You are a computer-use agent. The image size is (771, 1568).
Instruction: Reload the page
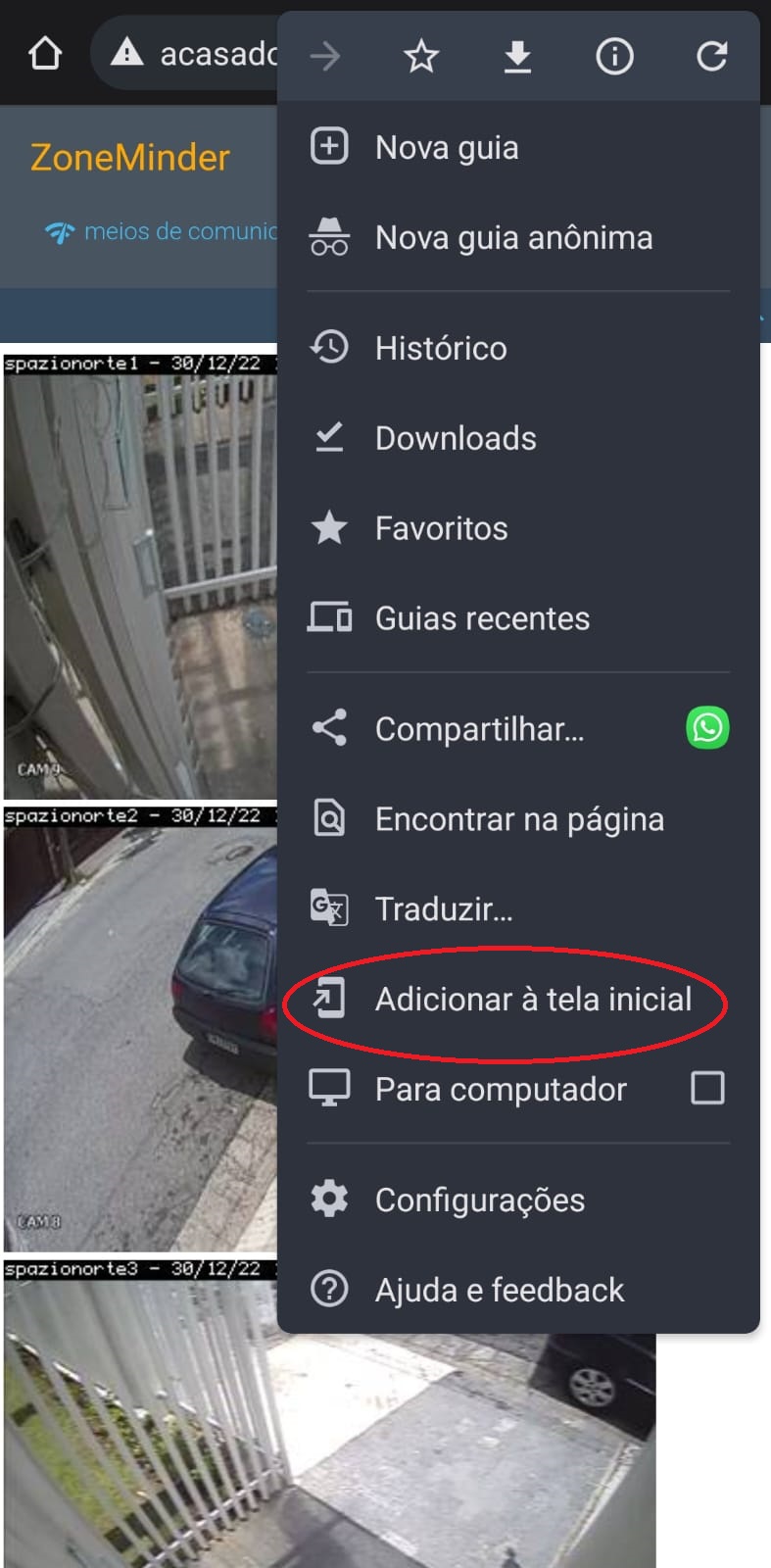(712, 57)
